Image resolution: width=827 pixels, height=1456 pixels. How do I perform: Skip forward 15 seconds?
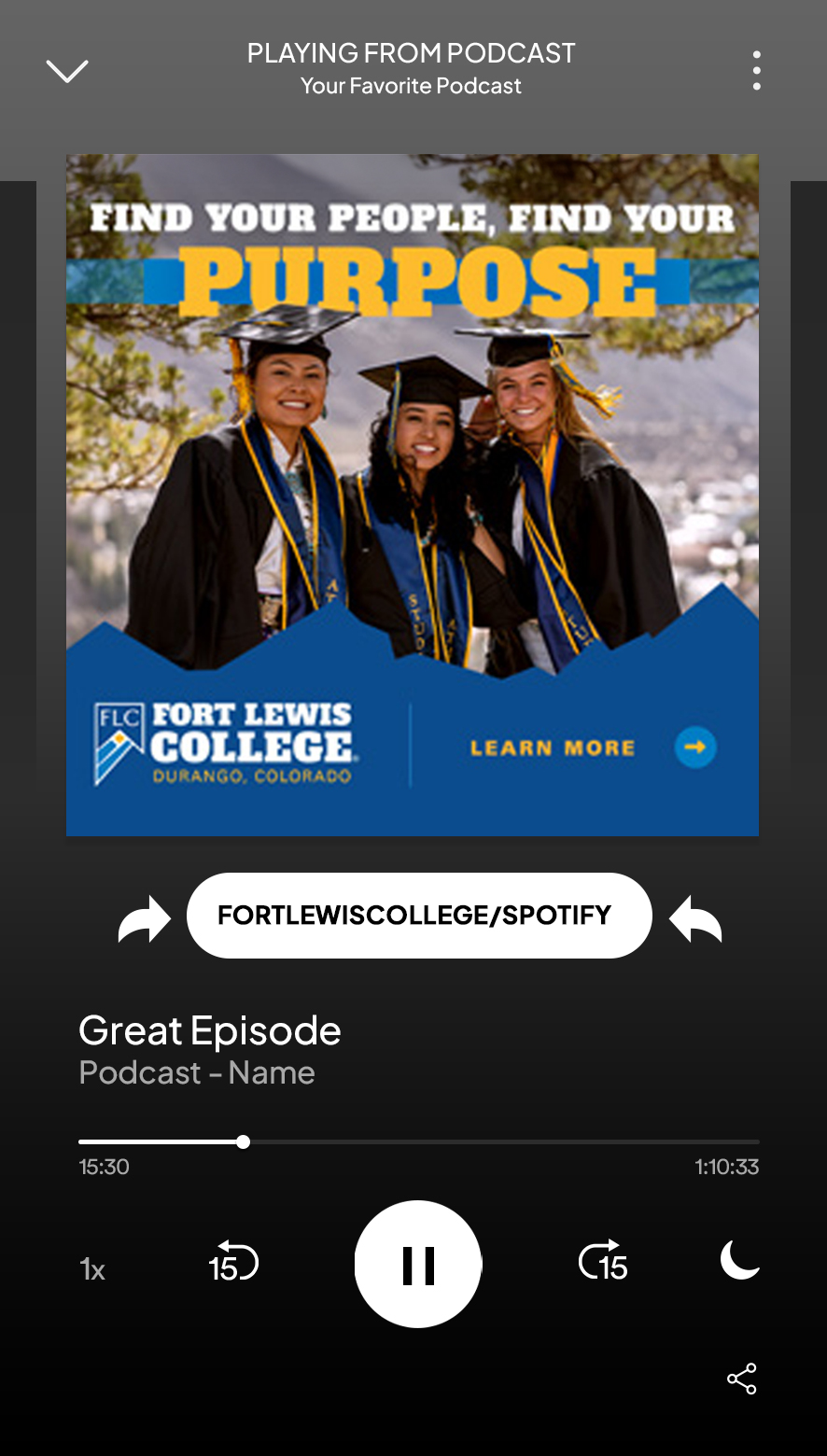pyautogui.click(x=604, y=1265)
